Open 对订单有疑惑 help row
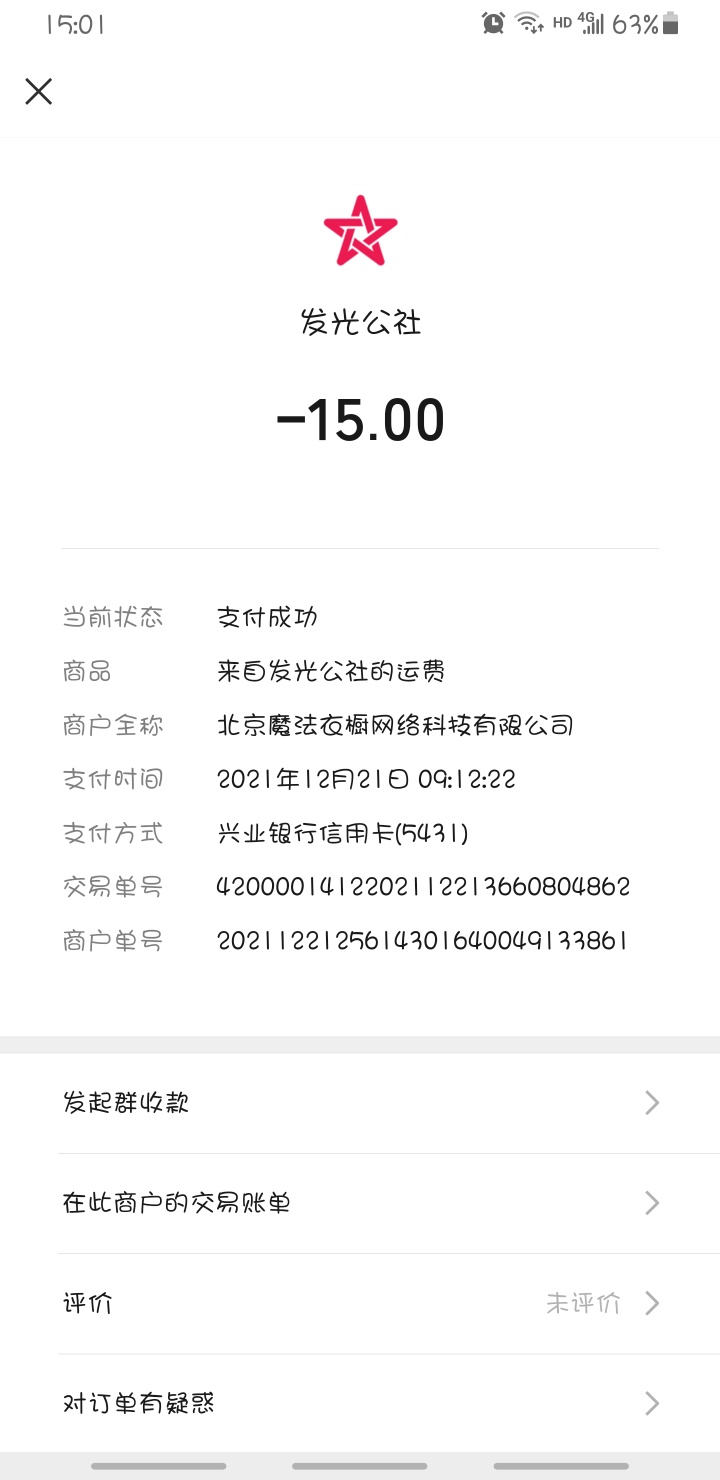 pos(360,1403)
